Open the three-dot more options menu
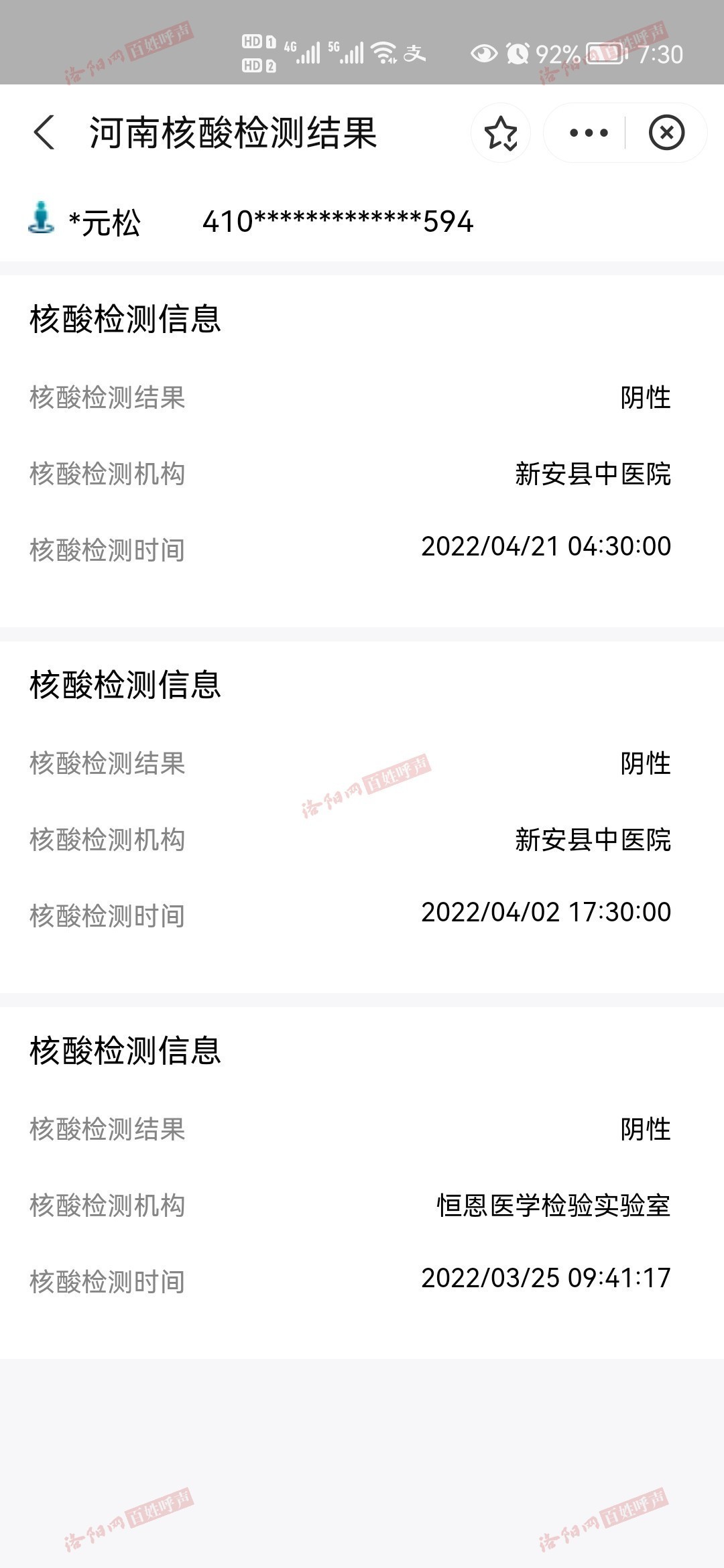724x1568 pixels. click(x=589, y=133)
